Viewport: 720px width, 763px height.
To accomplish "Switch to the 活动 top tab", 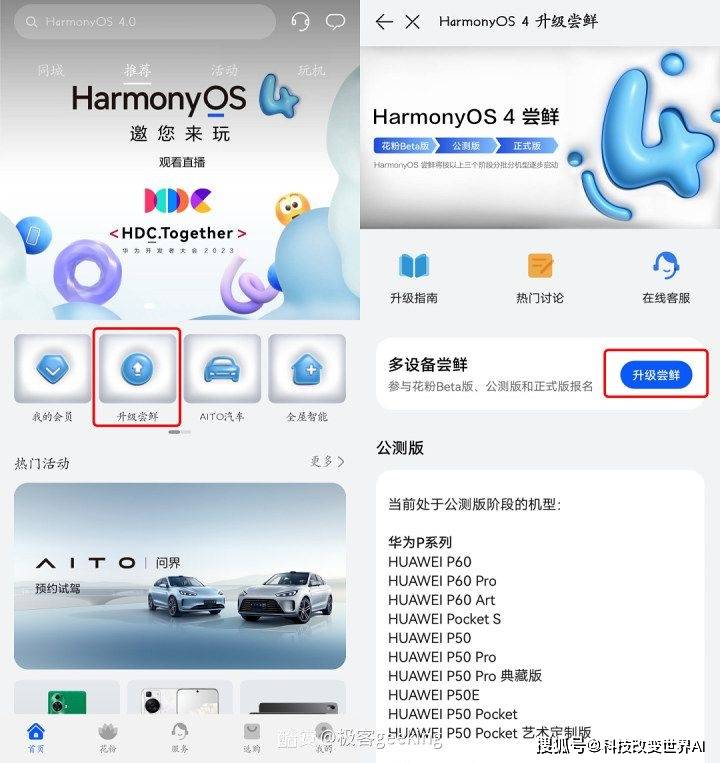I will tap(224, 71).
